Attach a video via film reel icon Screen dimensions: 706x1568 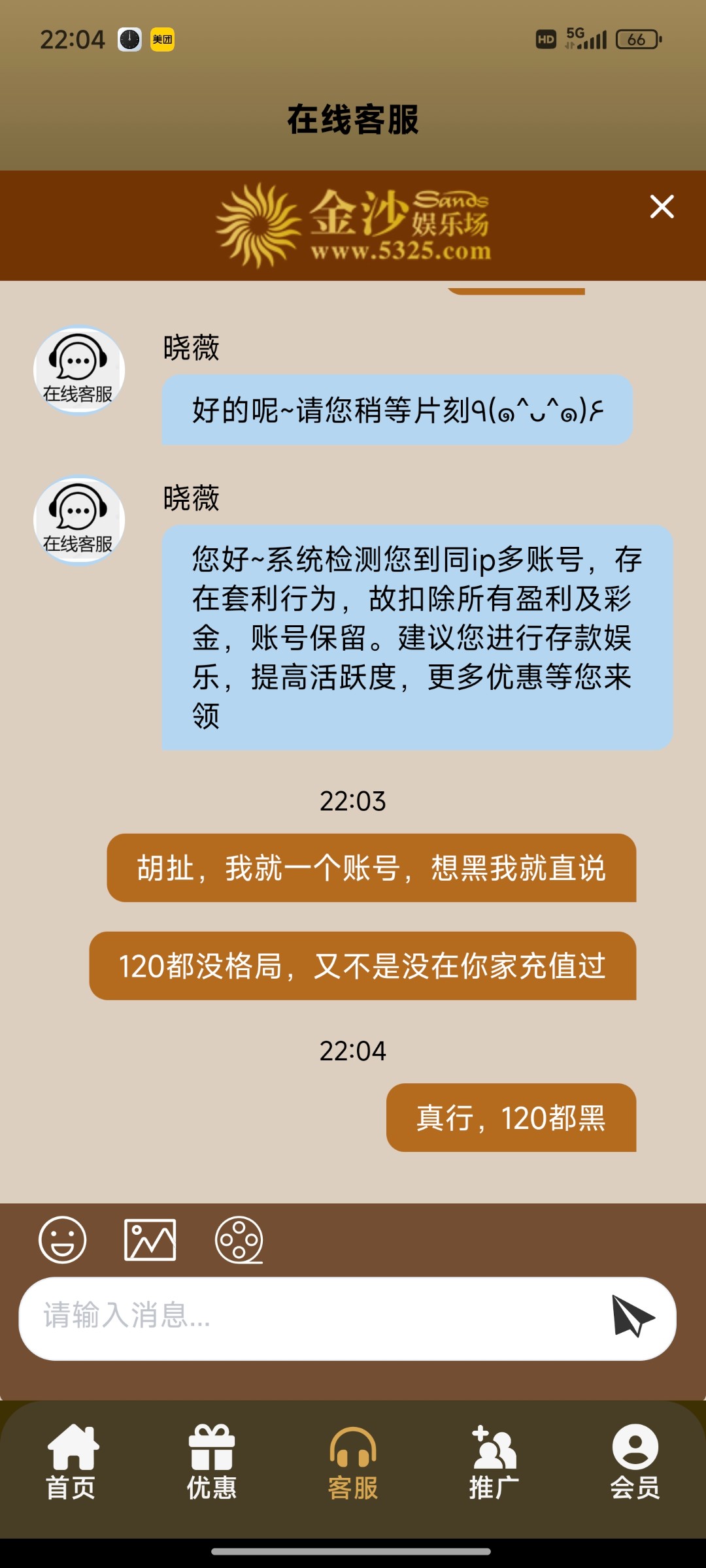click(x=239, y=1239)
